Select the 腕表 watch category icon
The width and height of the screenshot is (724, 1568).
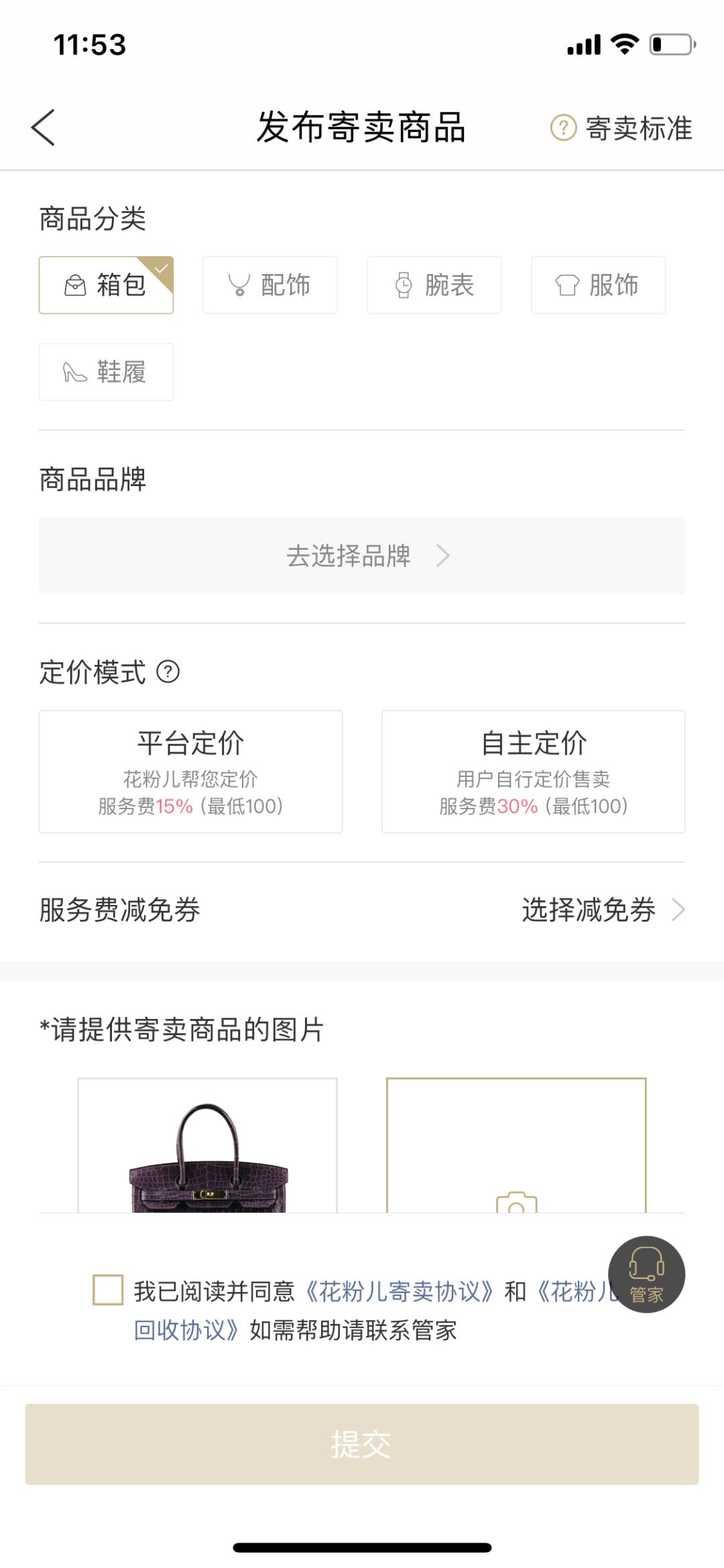403,284
